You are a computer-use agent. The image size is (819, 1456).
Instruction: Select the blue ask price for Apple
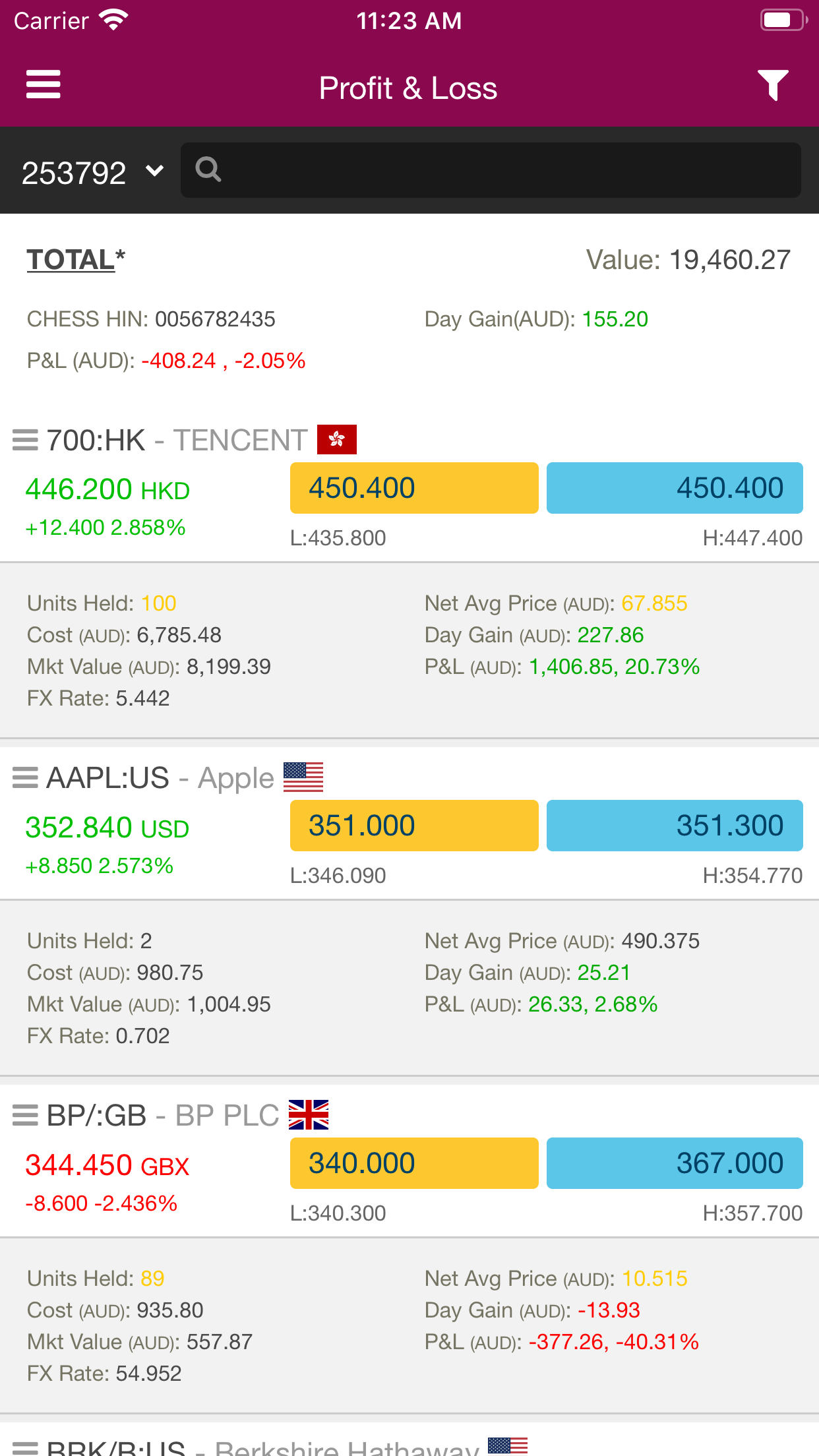point(674,825)
